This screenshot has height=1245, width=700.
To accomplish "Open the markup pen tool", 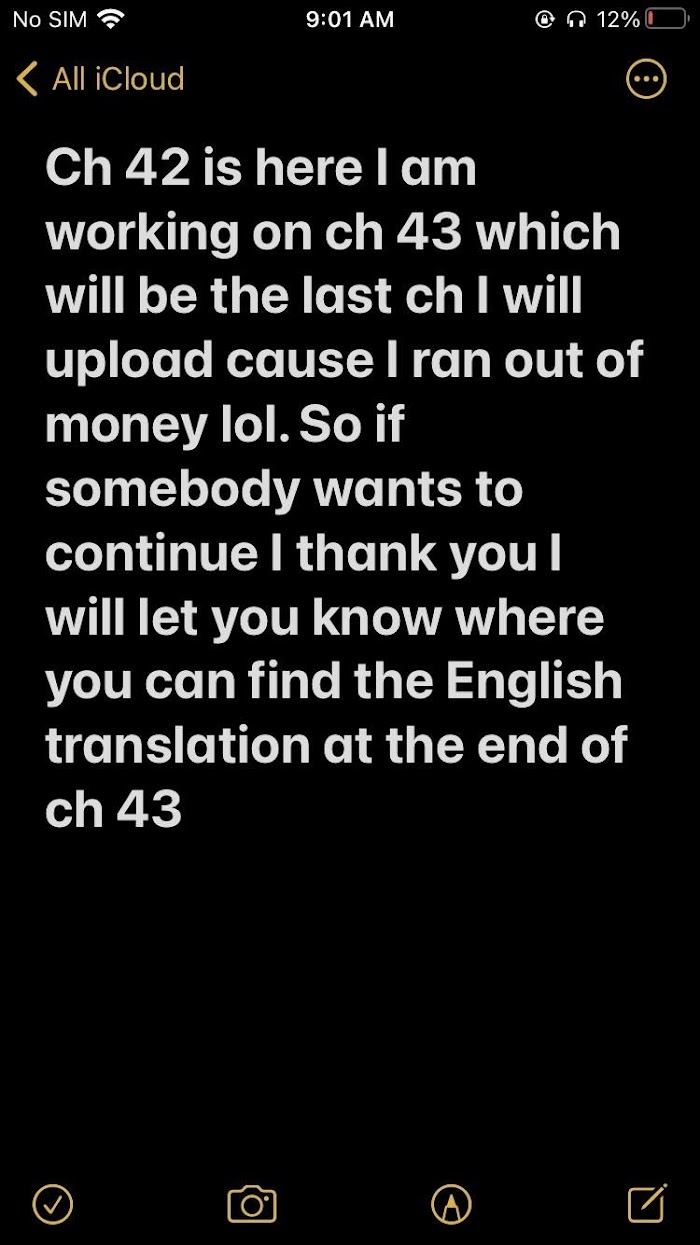I will coord(451,1204).
